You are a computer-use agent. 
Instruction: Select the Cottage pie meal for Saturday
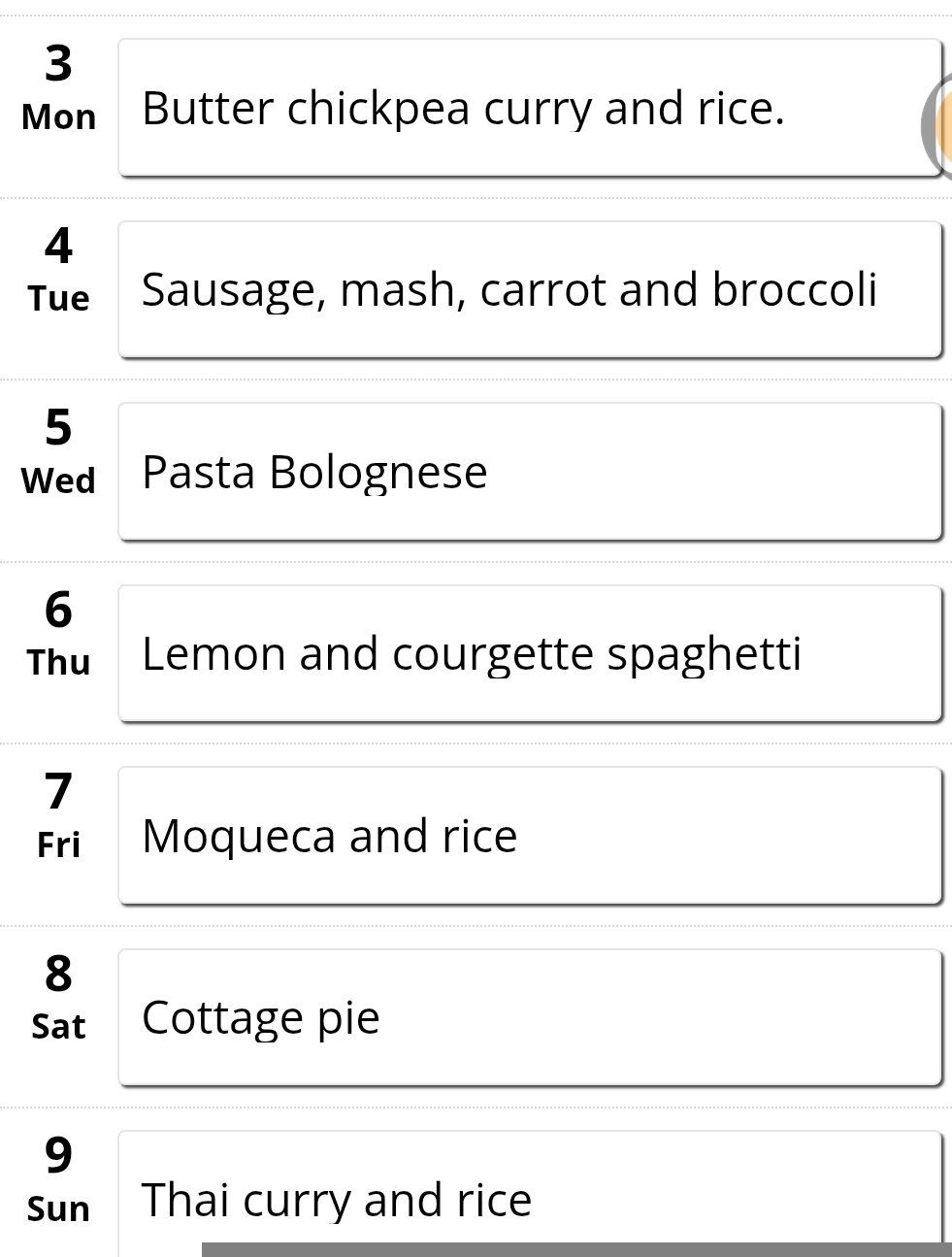coord(530,1017)
